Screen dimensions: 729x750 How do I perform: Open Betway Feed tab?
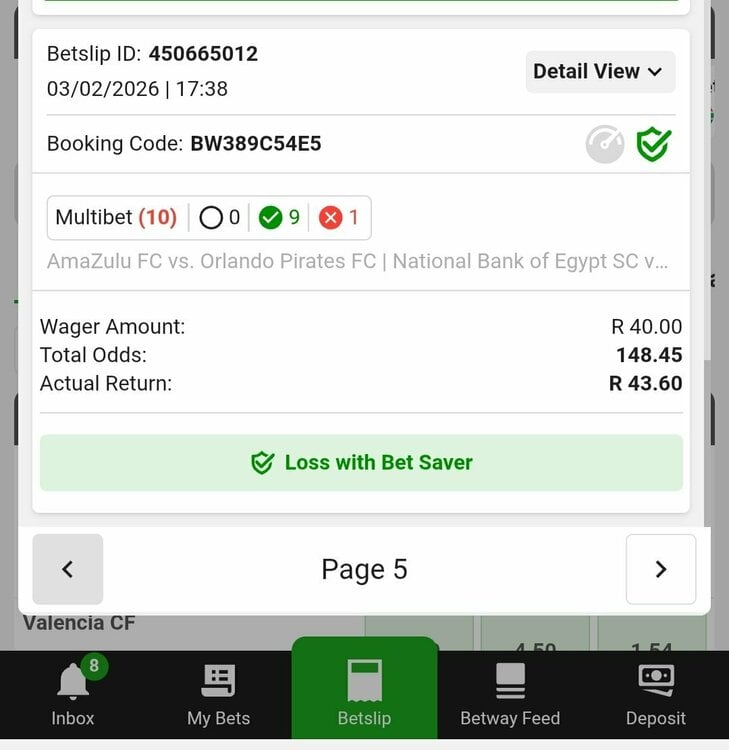click(510, 695)
